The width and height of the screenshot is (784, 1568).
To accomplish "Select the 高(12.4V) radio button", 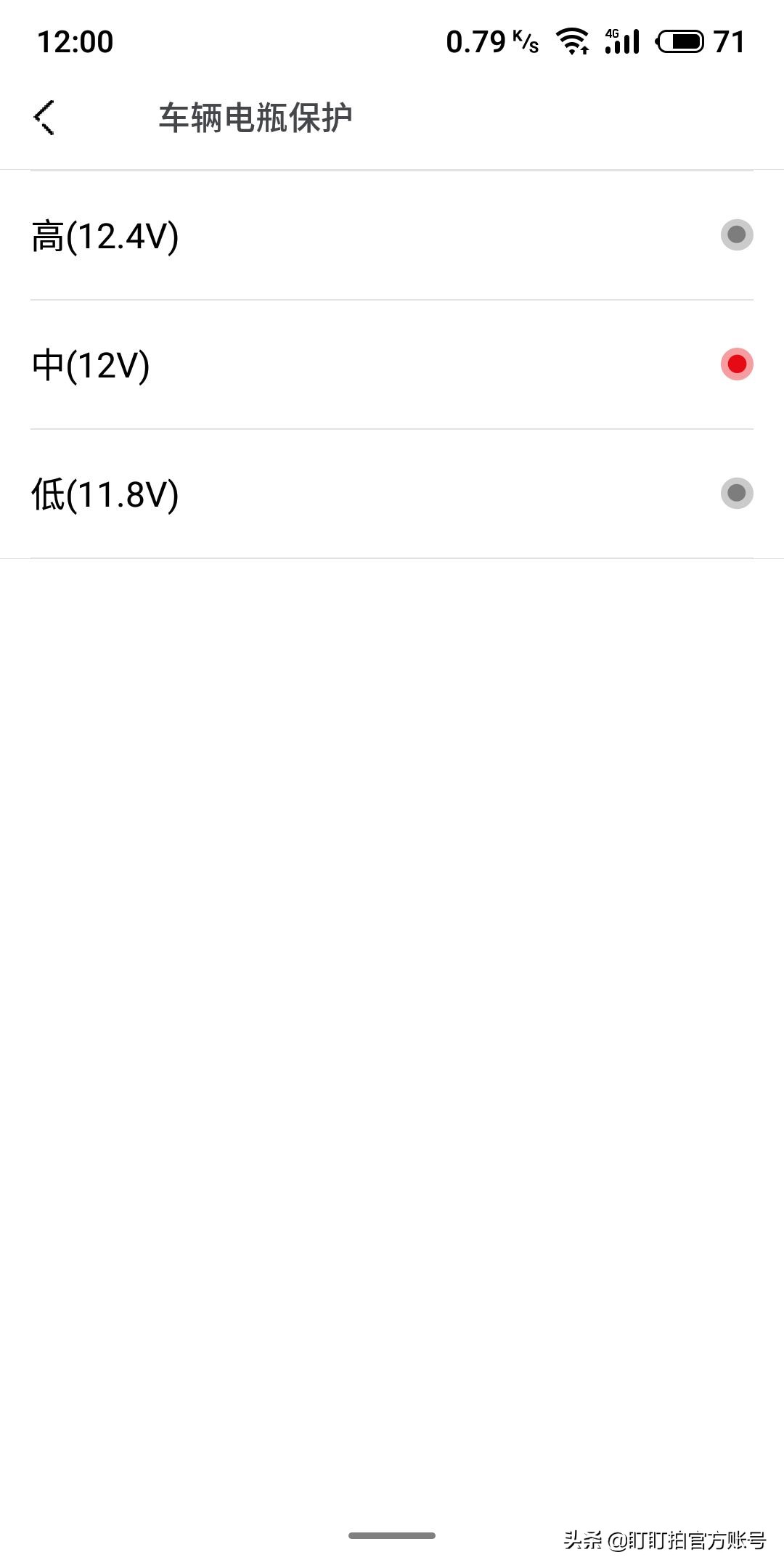I will pyautogui.click(x=736, y=234).
